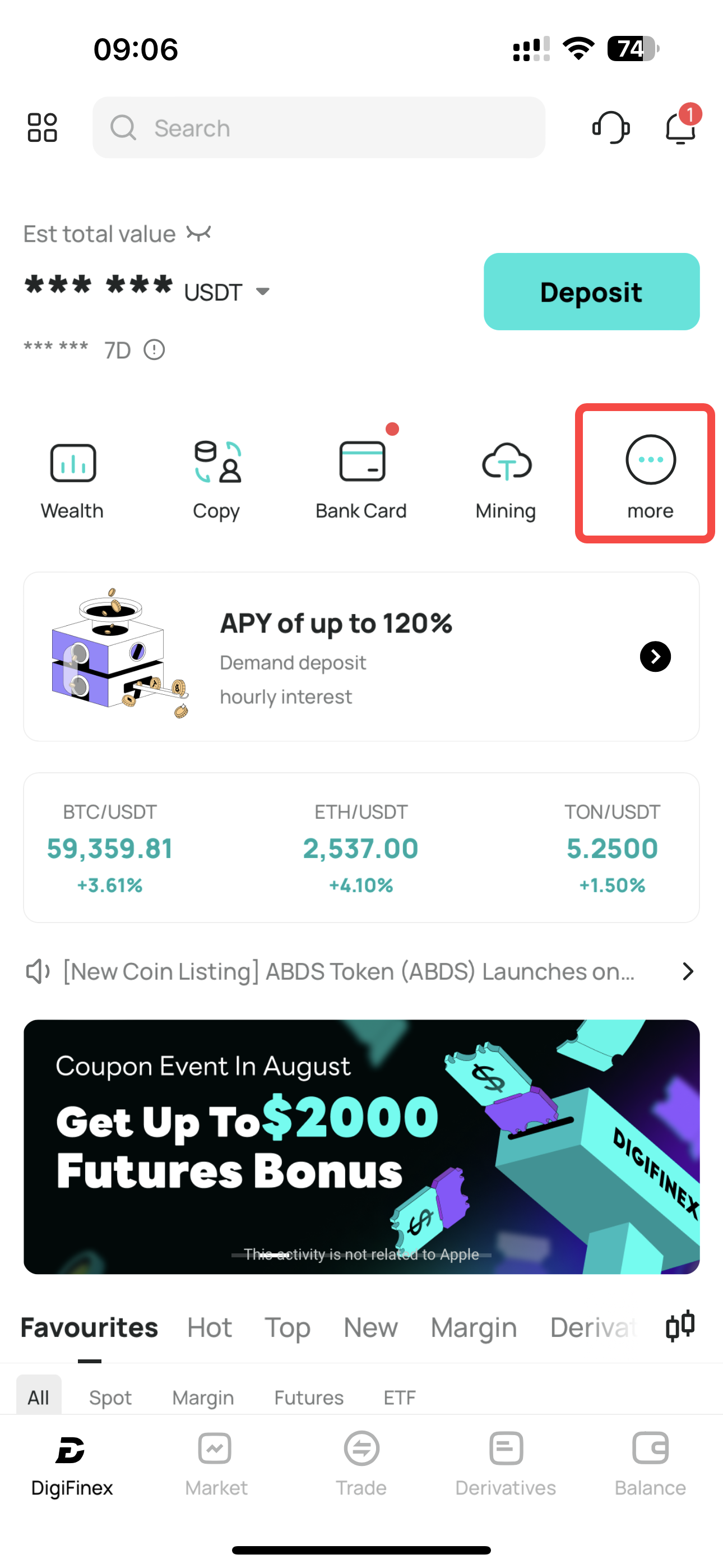Image resolution: width=723 pixels, height=1568 pixels.
Task: Contact customer support via headset icon
Action: click(610, 128)
